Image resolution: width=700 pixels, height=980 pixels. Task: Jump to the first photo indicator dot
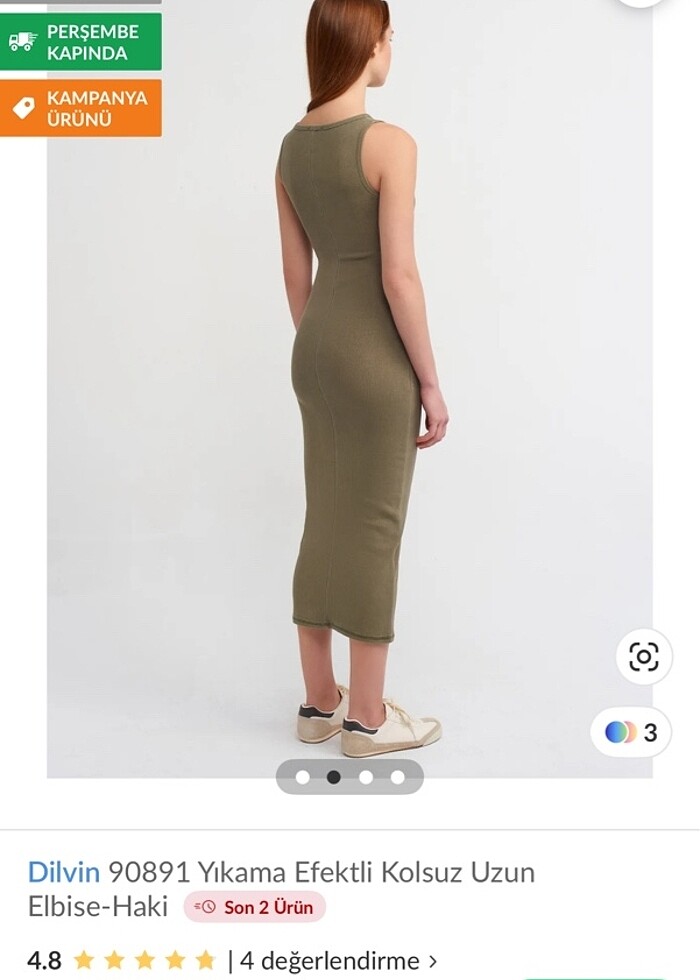tap(302, 777)
